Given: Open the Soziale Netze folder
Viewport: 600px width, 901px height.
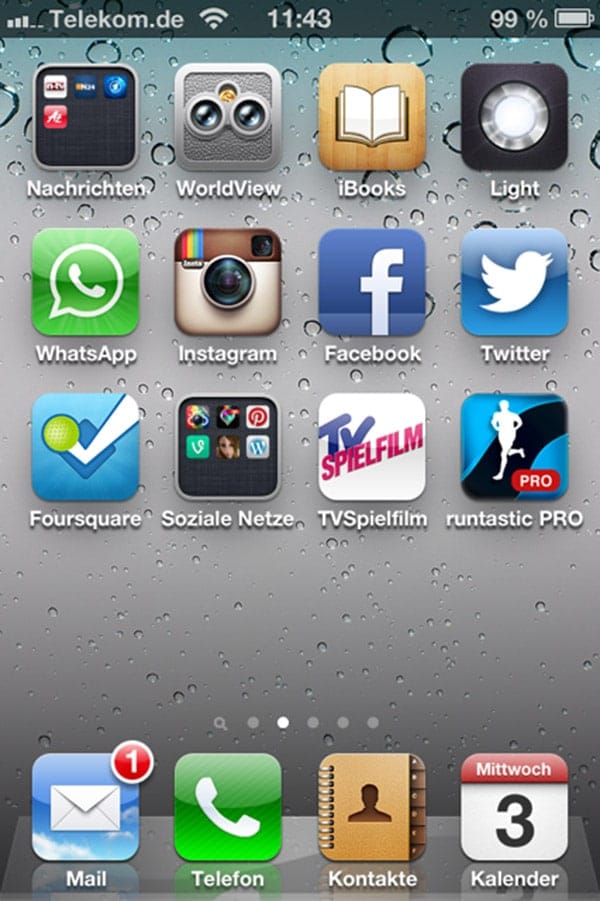Looking at the screenshot, I should click(228, 447).
